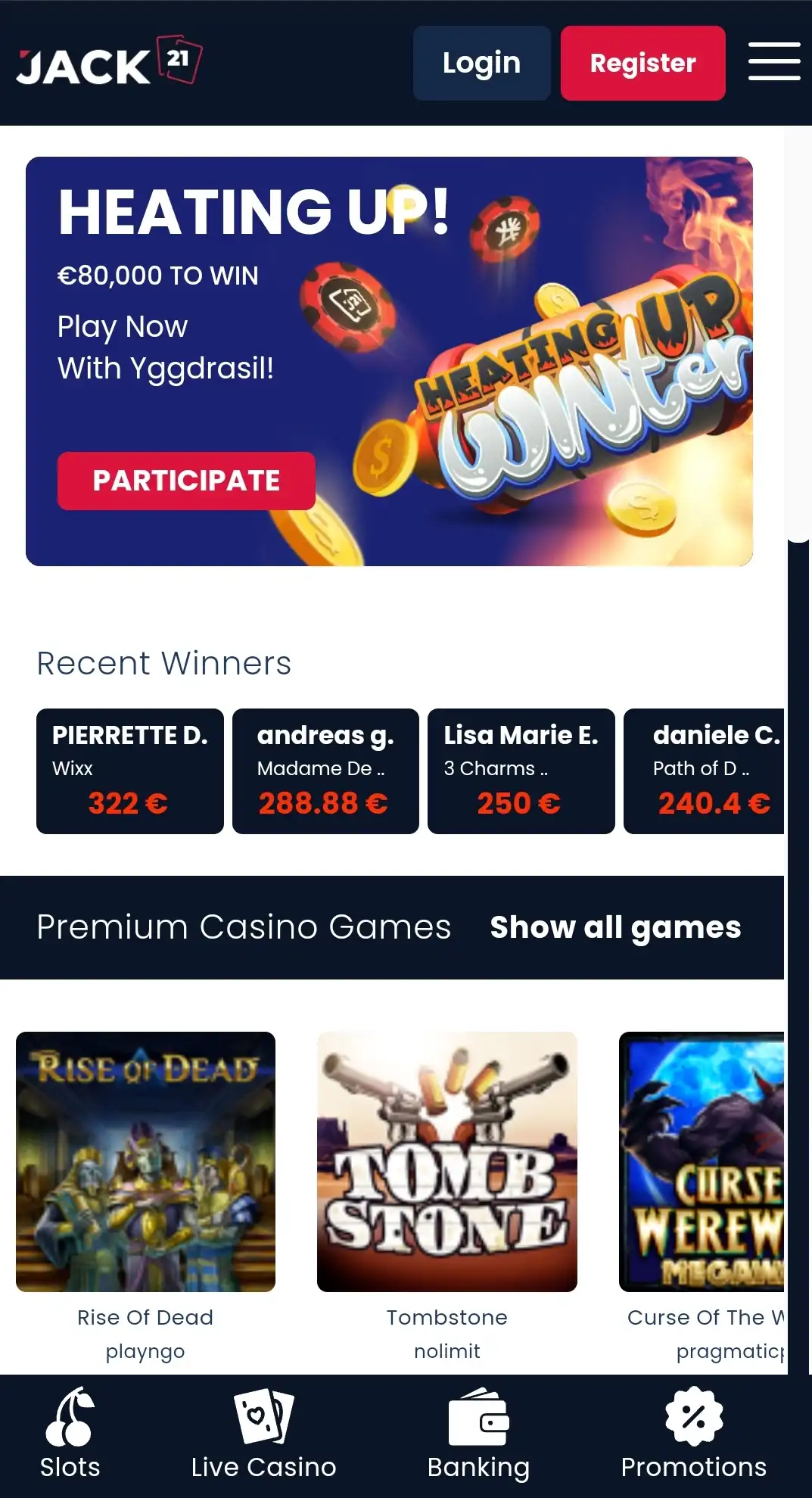Go to Live Casino
The width and height of the screenshot is (812, 1498).
click(x=263, y=1434)
